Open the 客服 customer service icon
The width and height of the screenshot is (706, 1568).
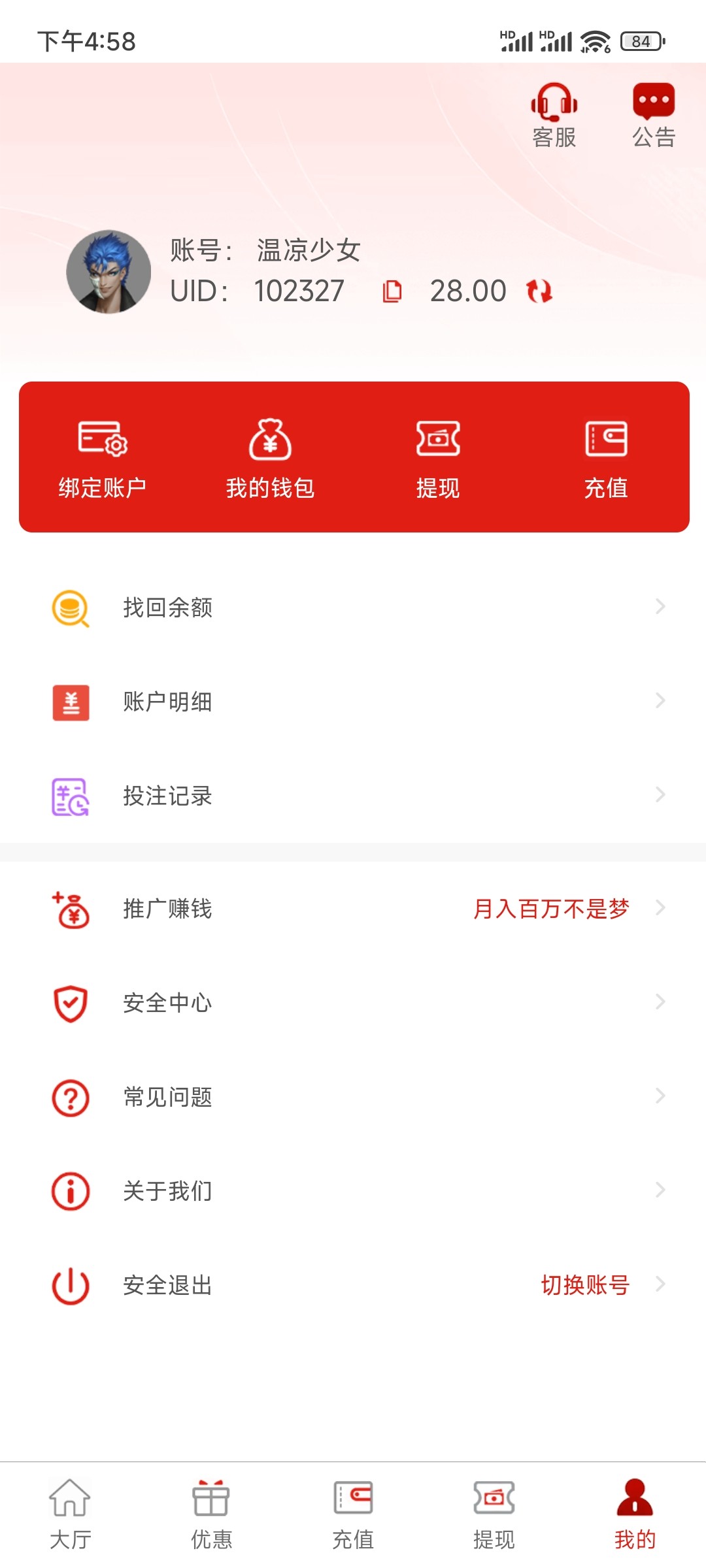coord(554,115)
